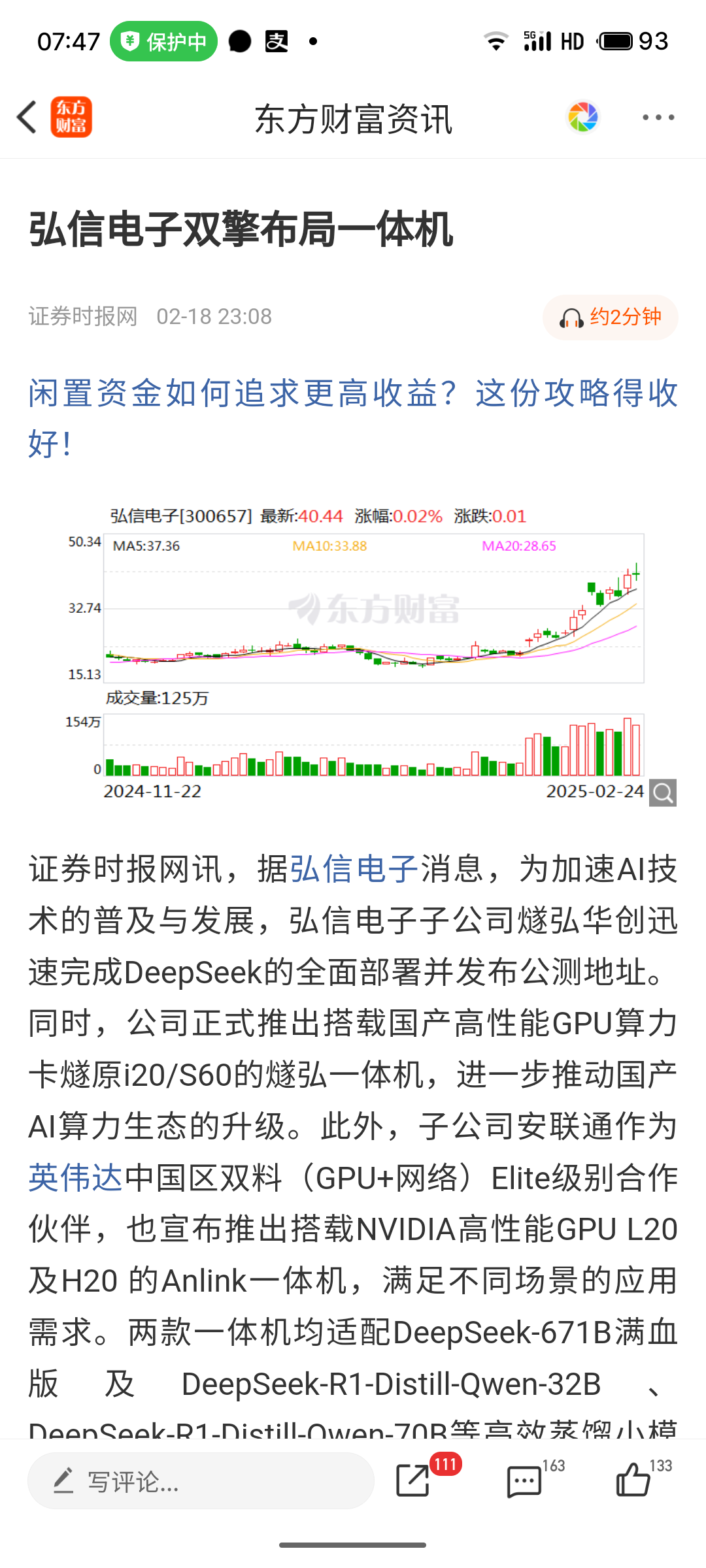Like this article with thumbs-up
706x1568 pixels.
[x=633, y=1480]
